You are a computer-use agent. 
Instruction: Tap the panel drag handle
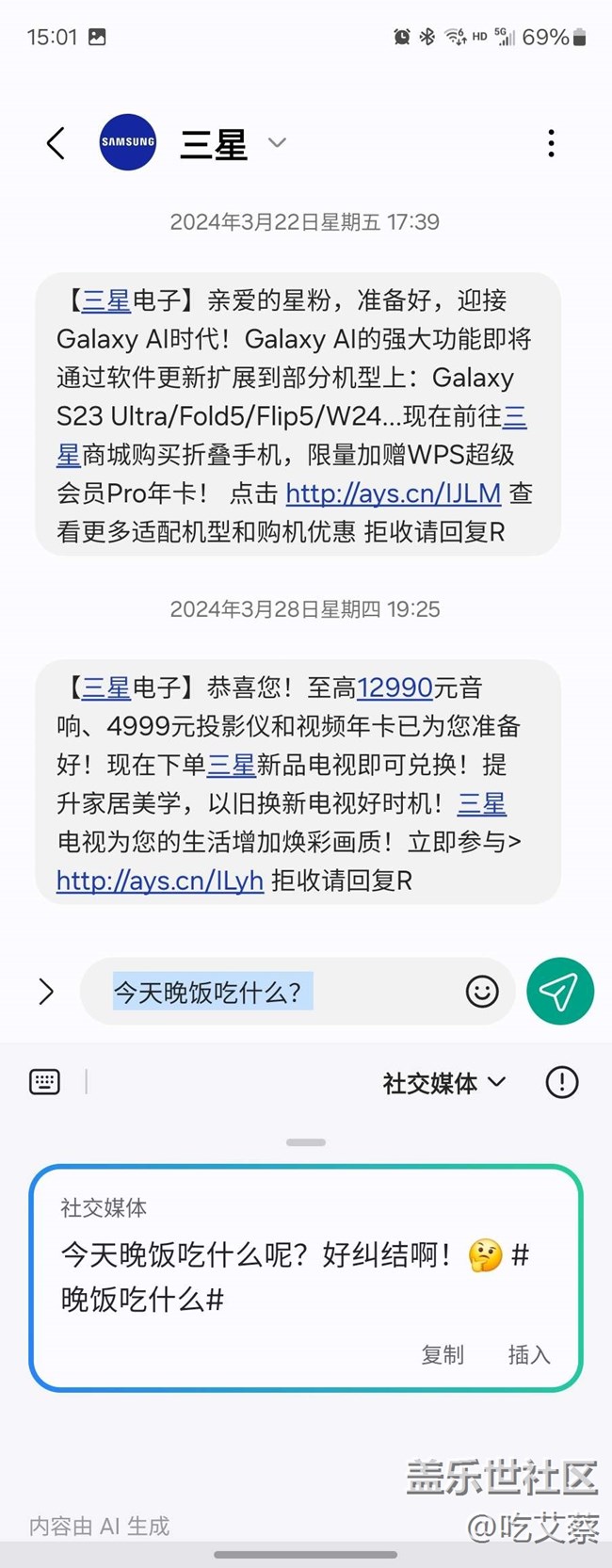click(x=306, y=1142)
